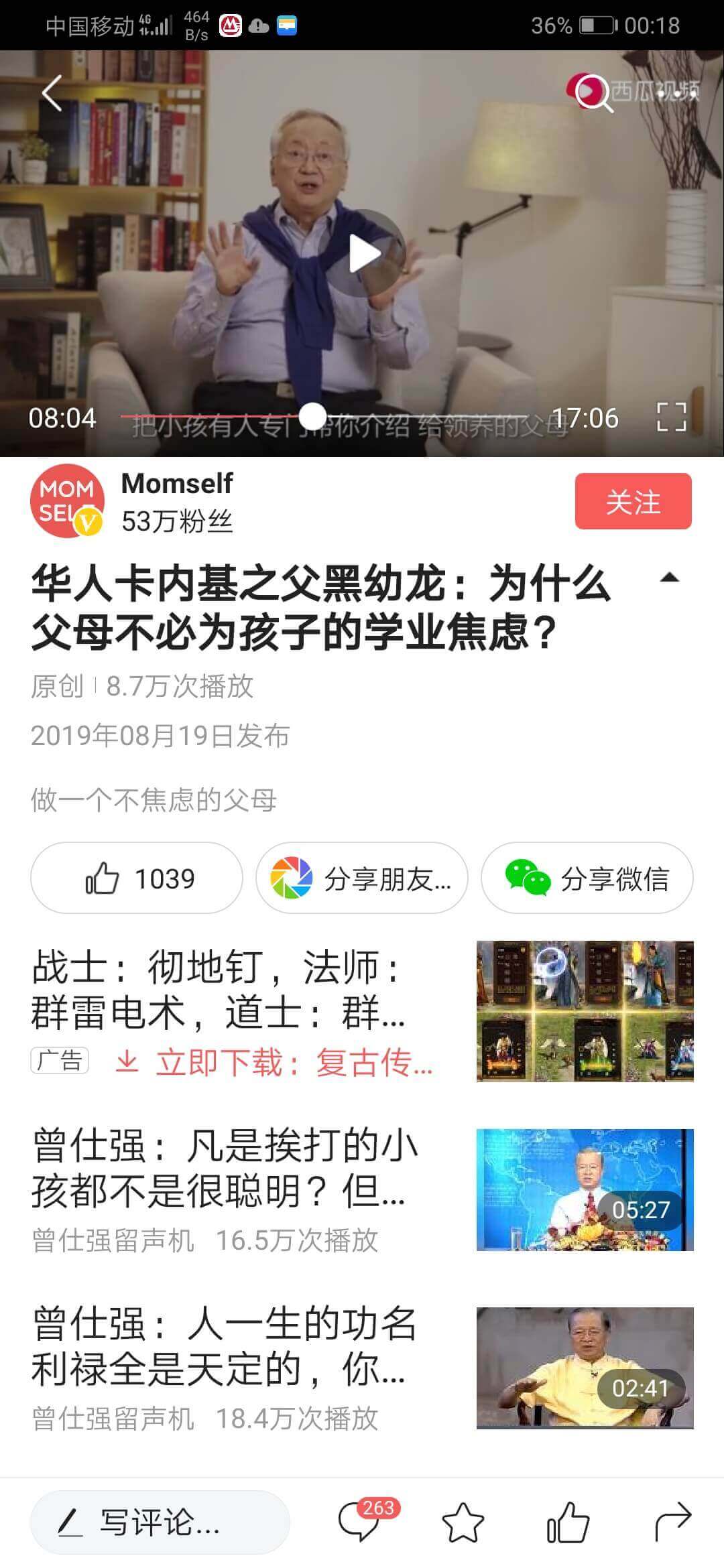Go back using the arrow over video
Image resolution: width=724 pixels, height=1568 pixels.
52,92
